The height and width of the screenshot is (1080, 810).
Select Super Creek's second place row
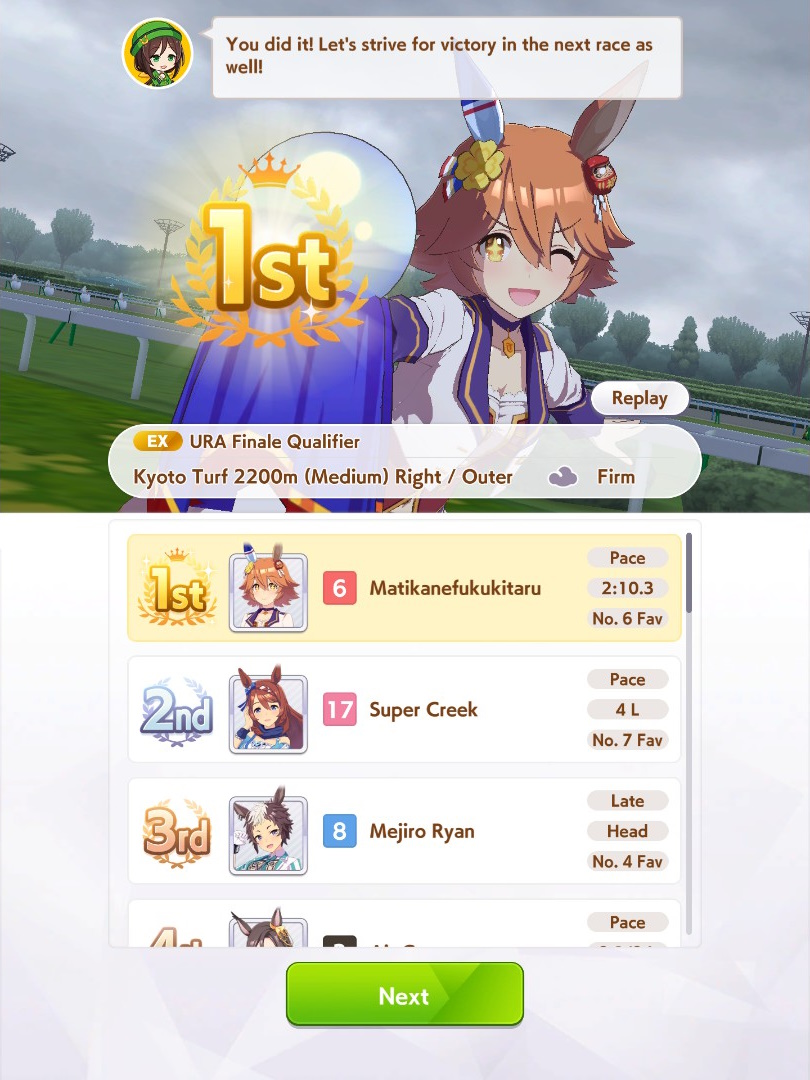(x=404, y=709)
